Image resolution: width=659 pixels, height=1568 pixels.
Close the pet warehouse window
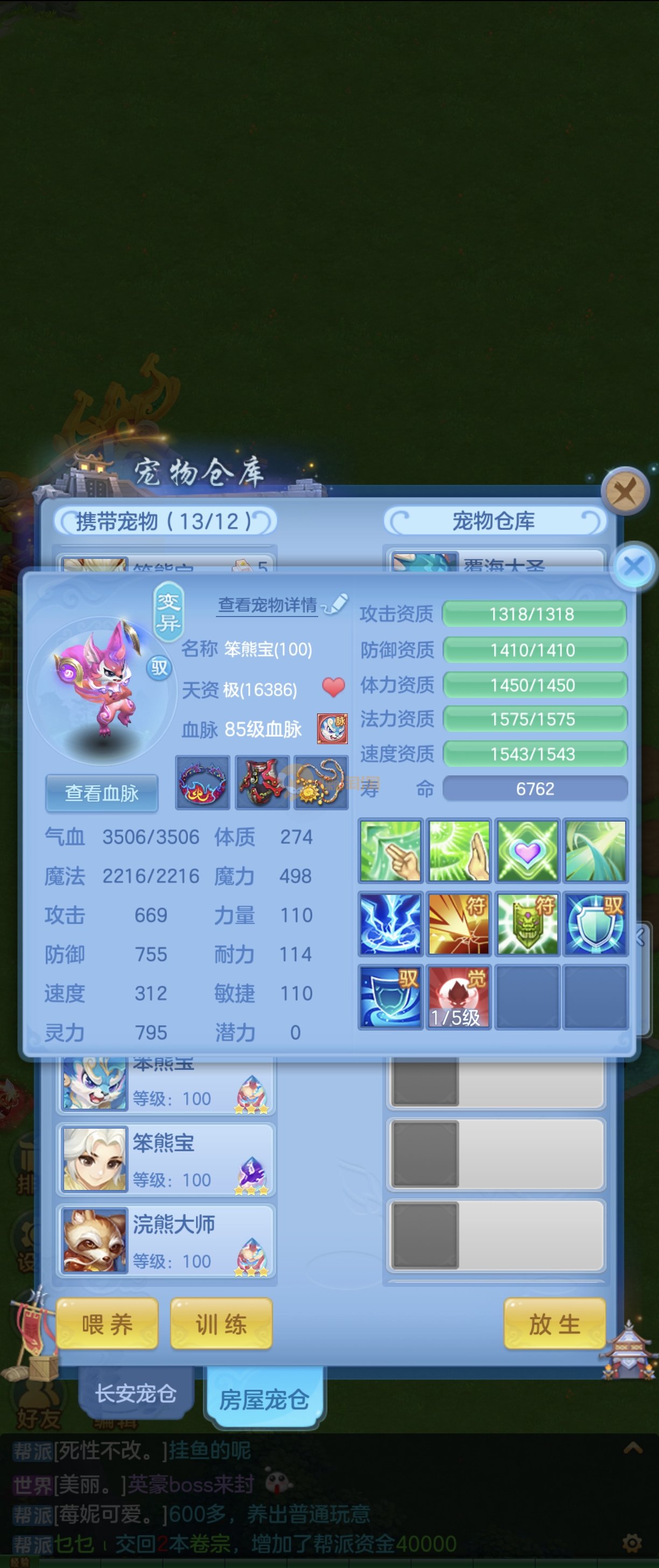coord(625,491)
